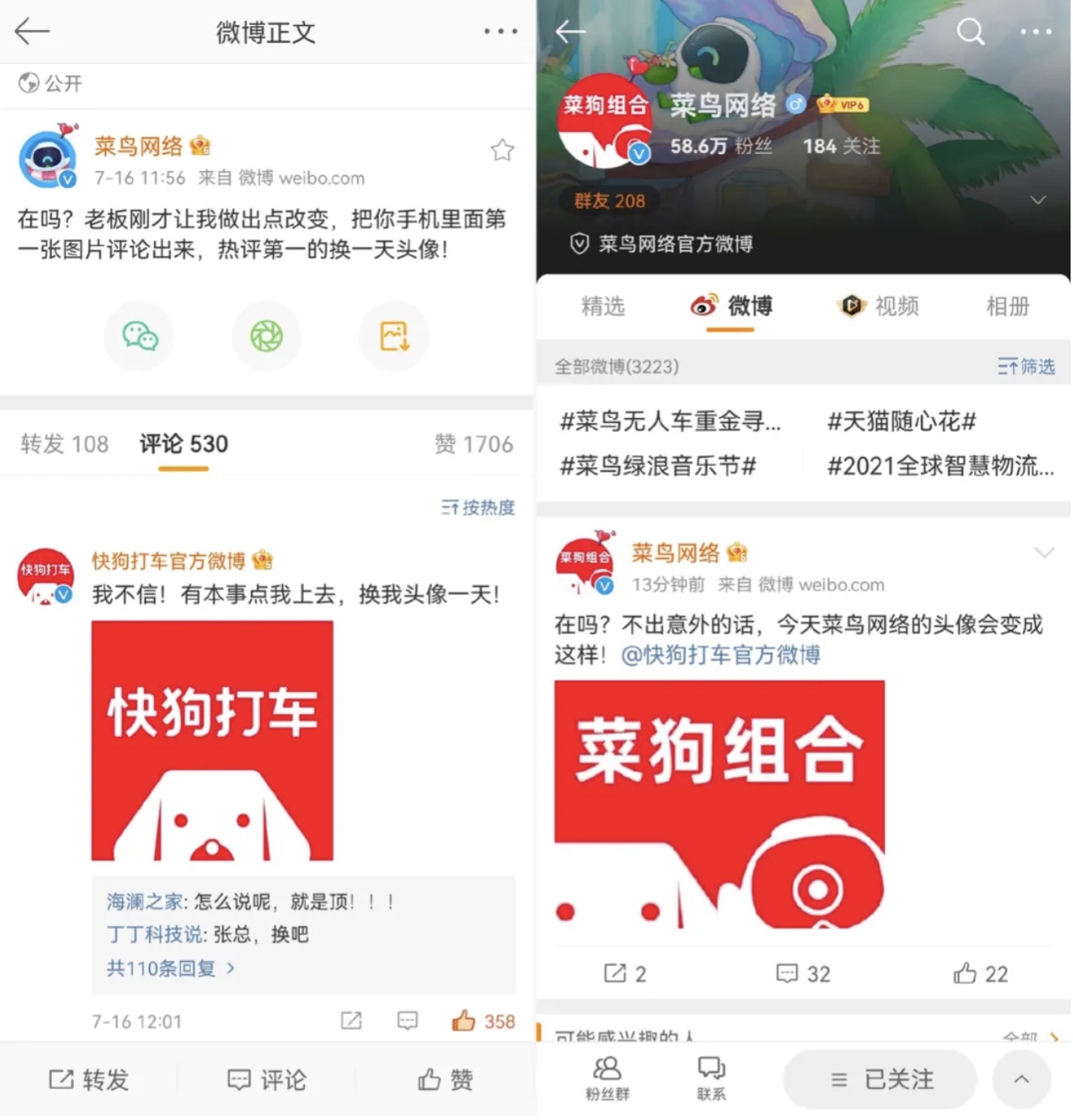The height and width of the screenshot is (1120, 1073).
Task: Switch to the 赞 1706 tab
Action: [x=473, y=444]
